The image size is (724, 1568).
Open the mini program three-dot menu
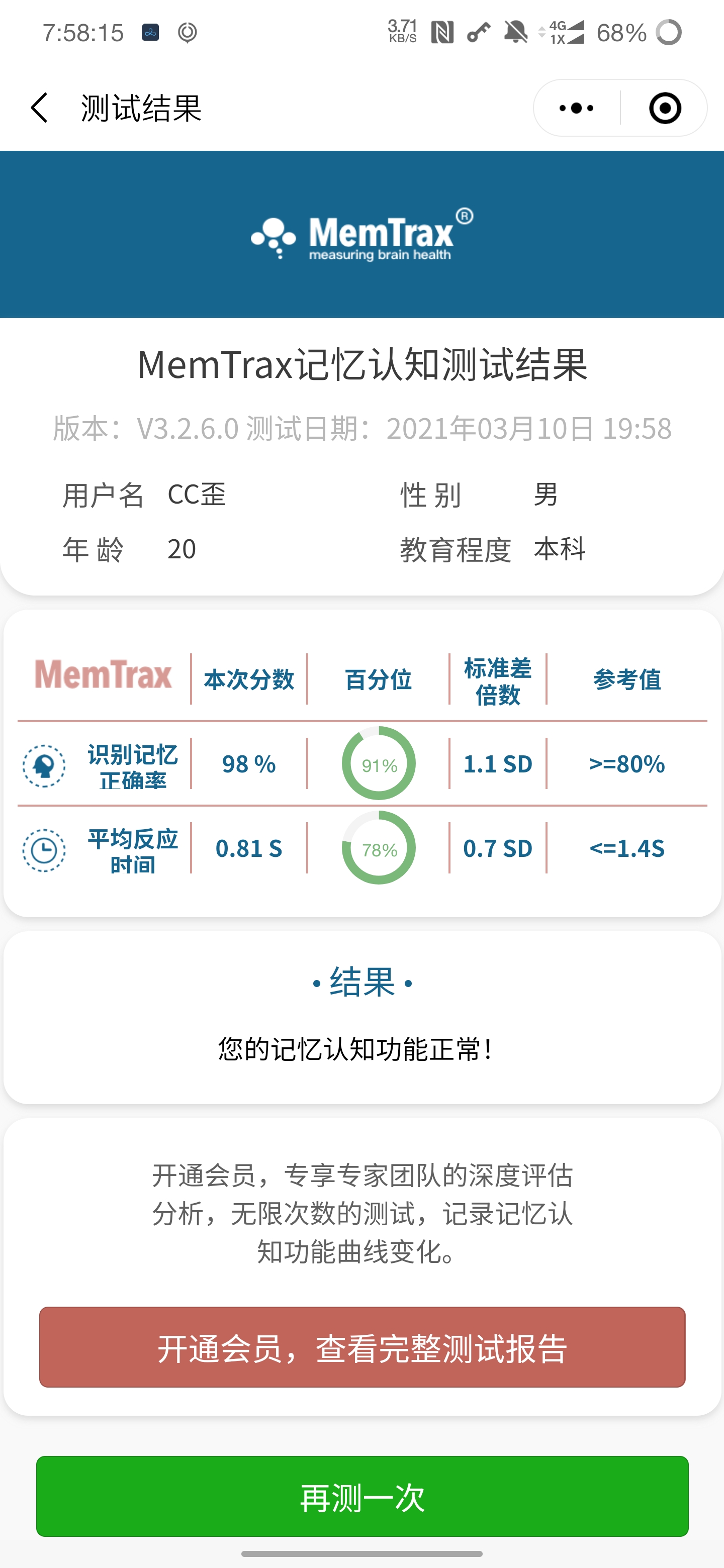(576, 108)
